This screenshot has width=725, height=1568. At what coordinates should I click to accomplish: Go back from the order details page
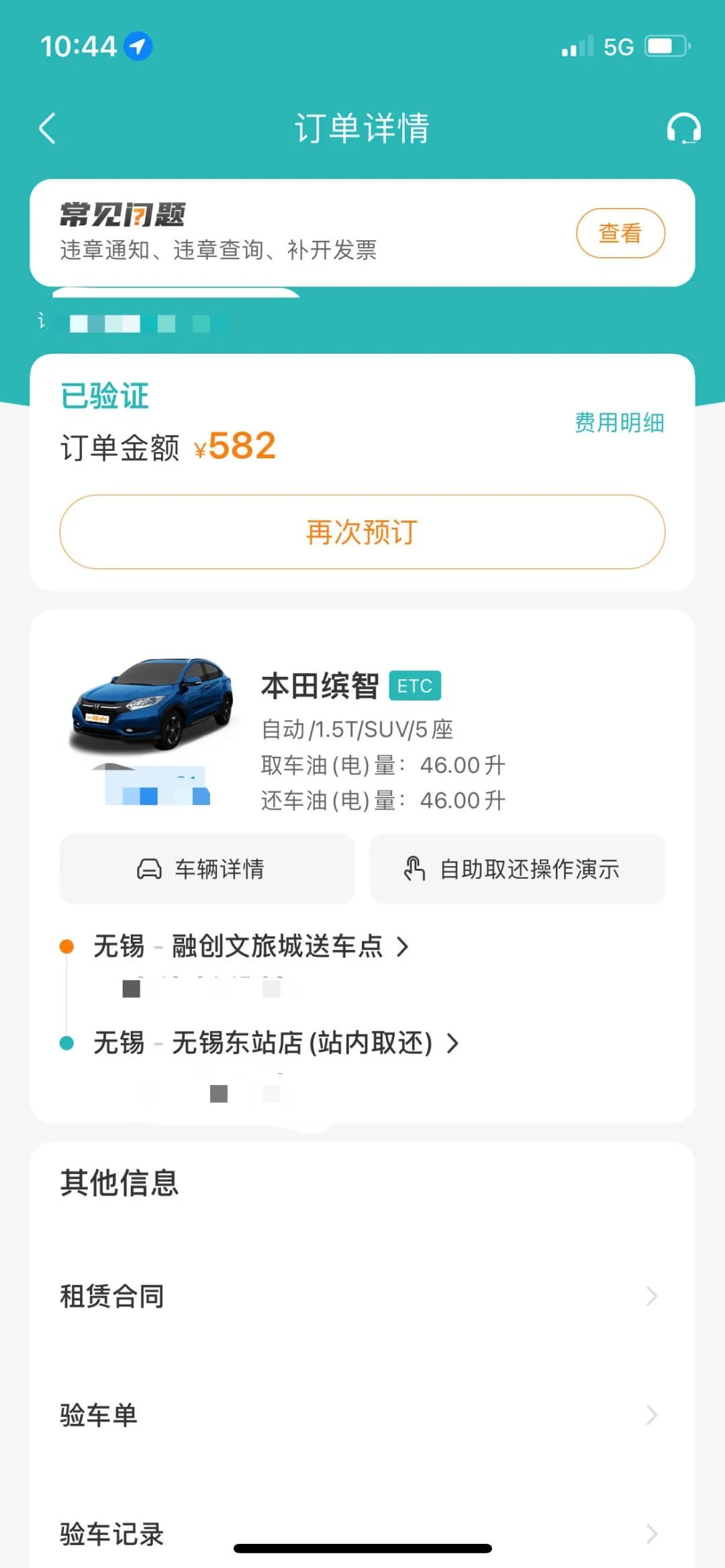pyautogui.click(x=47, y=128)
